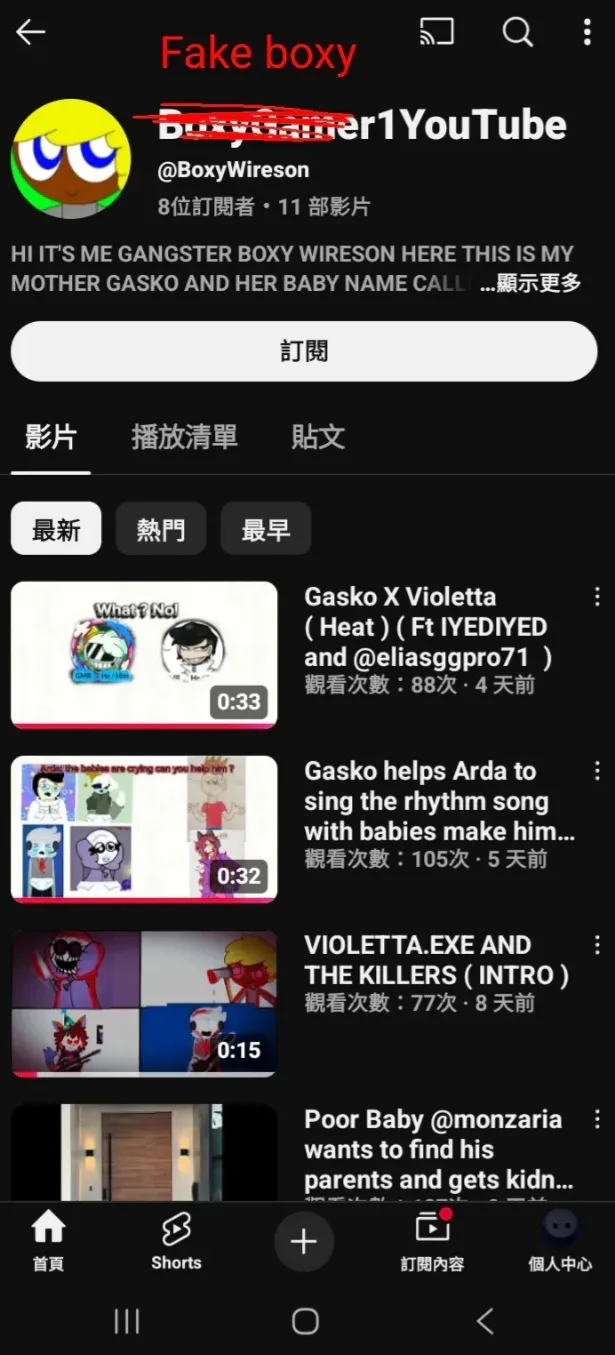This screenshot has width=615, height=1355.
Task: Open options for Gasko X Violetta video
Action: click(597, 597)
